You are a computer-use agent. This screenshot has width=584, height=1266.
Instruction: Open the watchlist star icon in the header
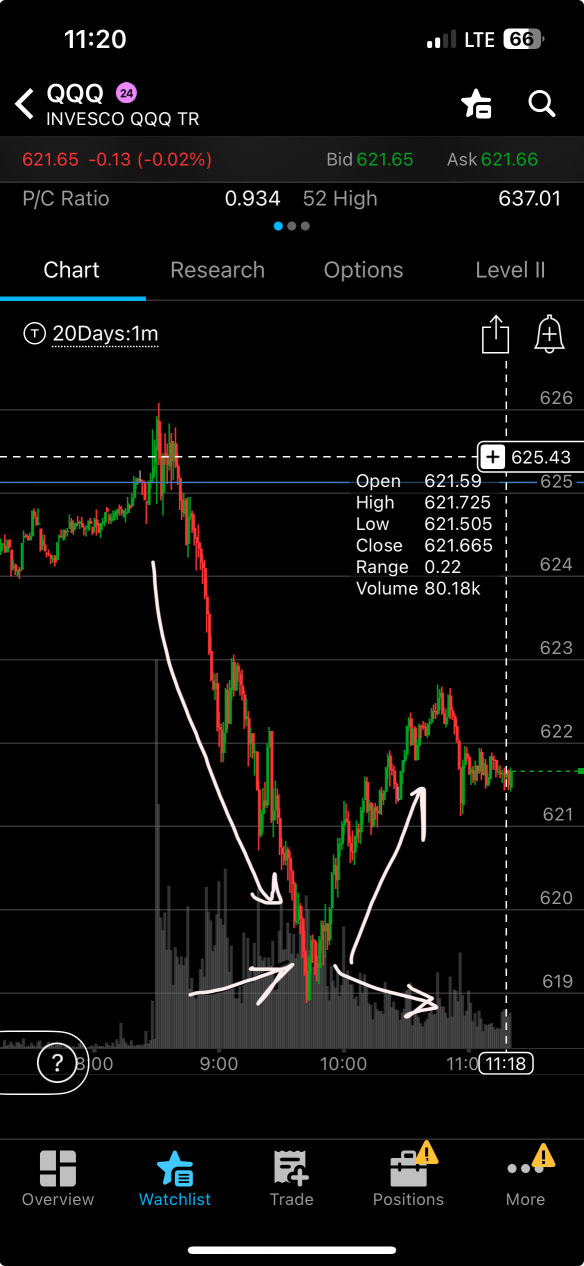coord(476,103)
